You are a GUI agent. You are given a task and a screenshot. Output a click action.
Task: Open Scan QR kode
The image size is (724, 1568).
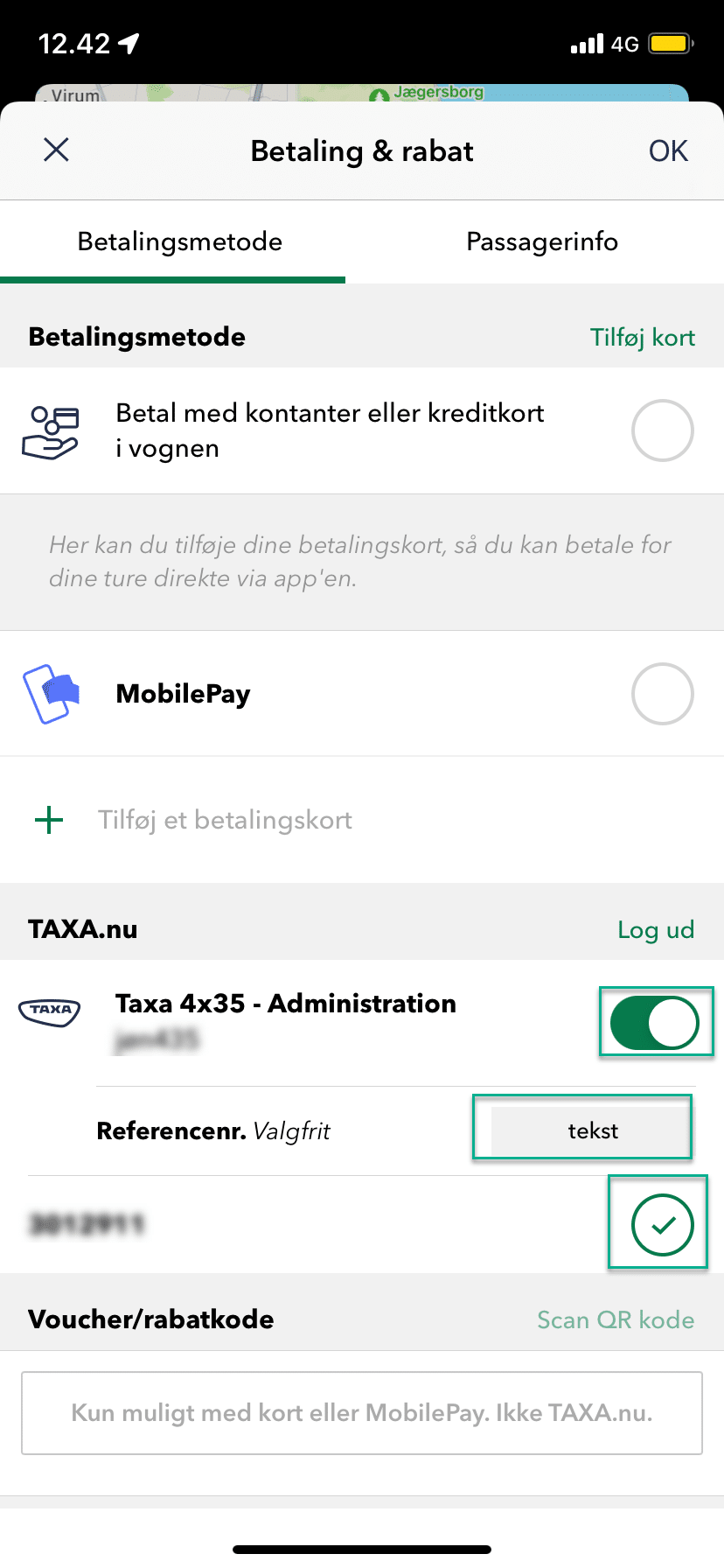(x=616, y=1319)
